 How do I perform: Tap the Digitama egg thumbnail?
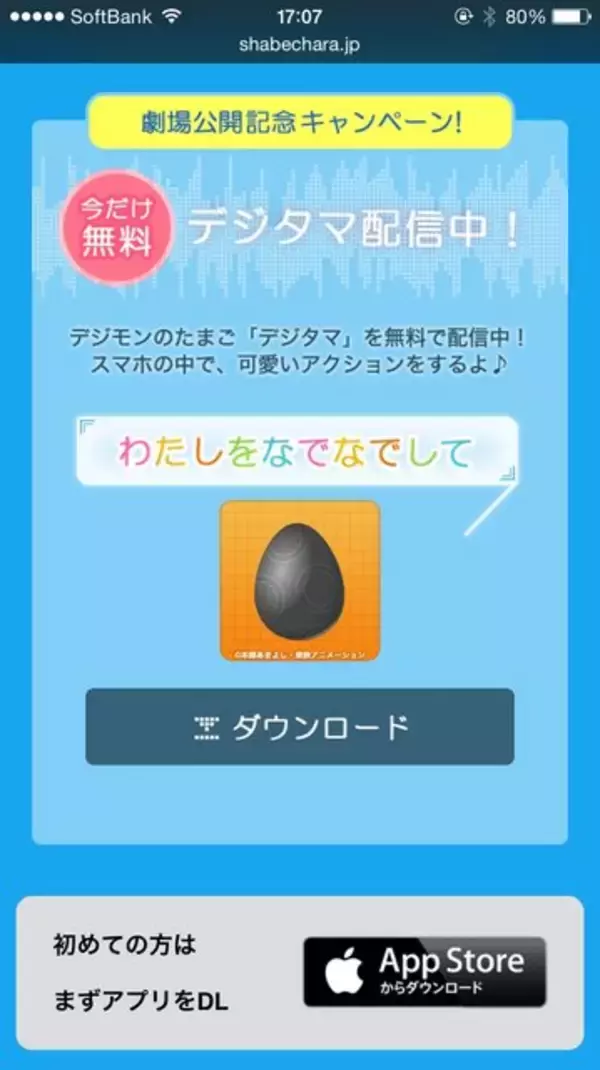[300, 580]
